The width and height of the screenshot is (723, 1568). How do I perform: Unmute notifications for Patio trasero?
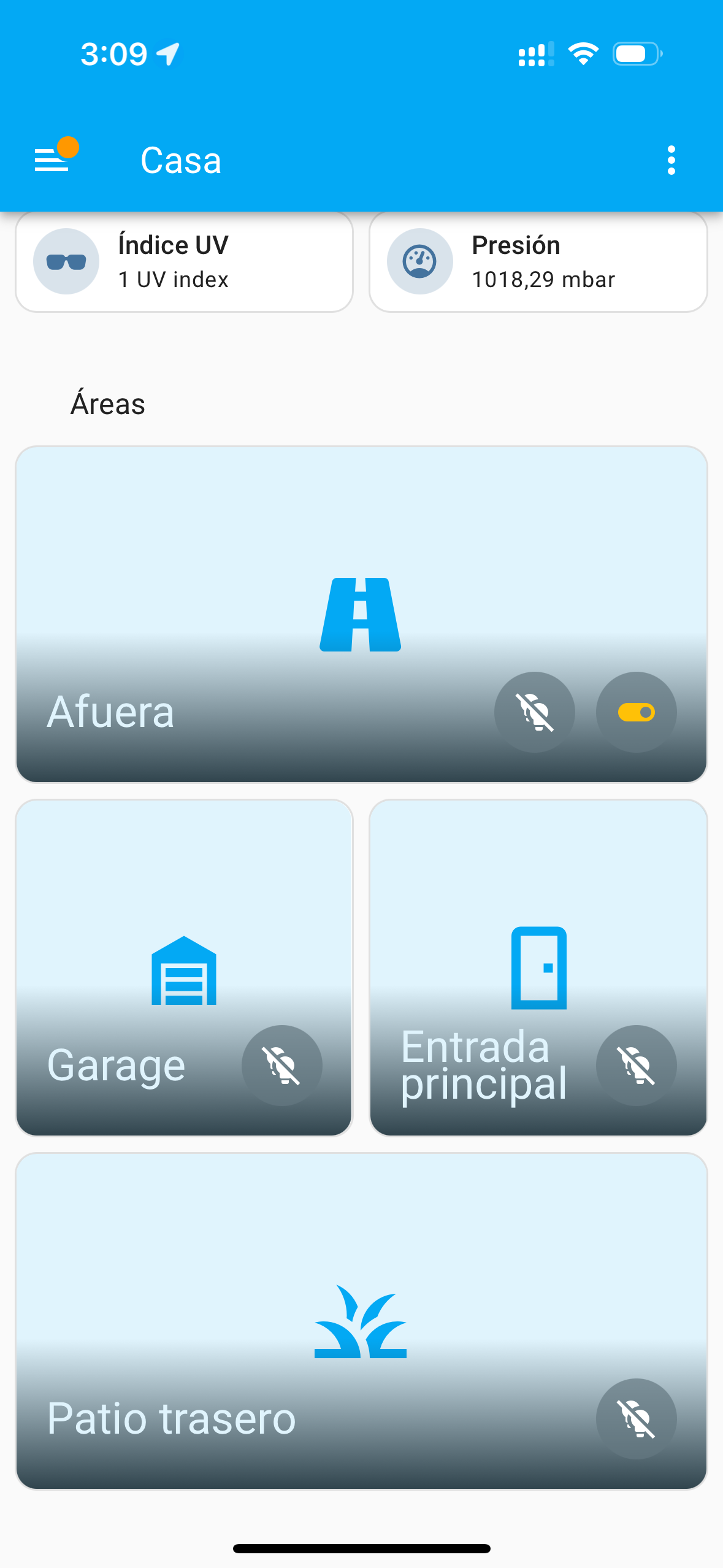click(x=636, y=1419)
